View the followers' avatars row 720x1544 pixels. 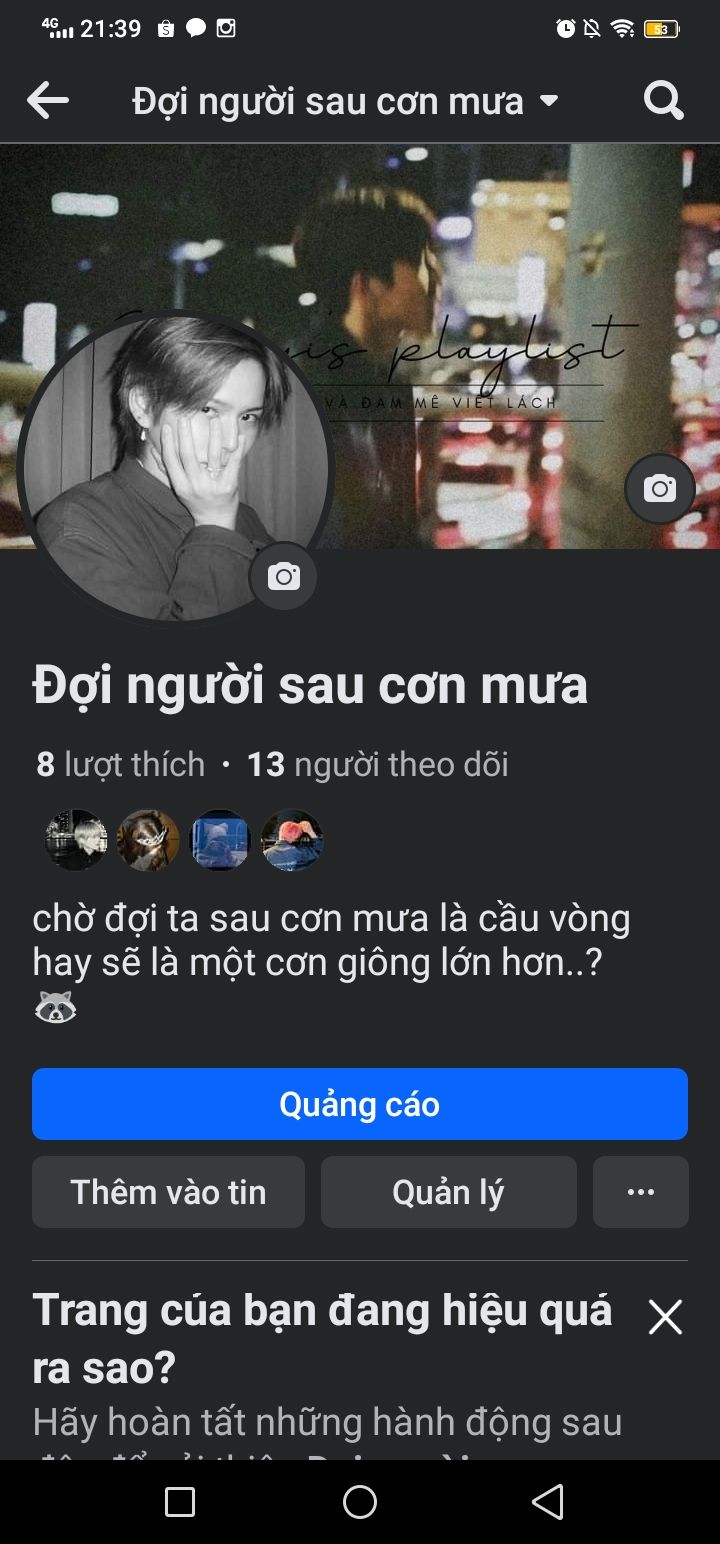point(184,840)
